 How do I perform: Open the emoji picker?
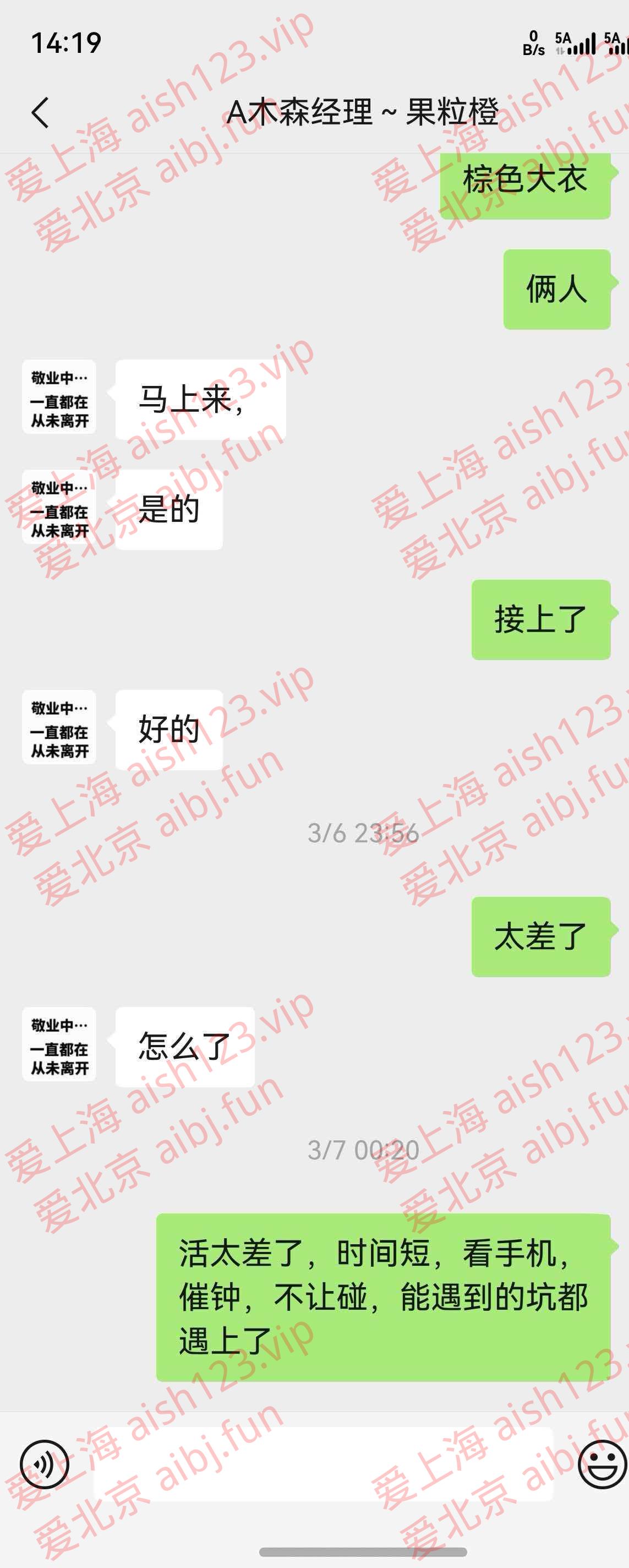(601, 1464)
